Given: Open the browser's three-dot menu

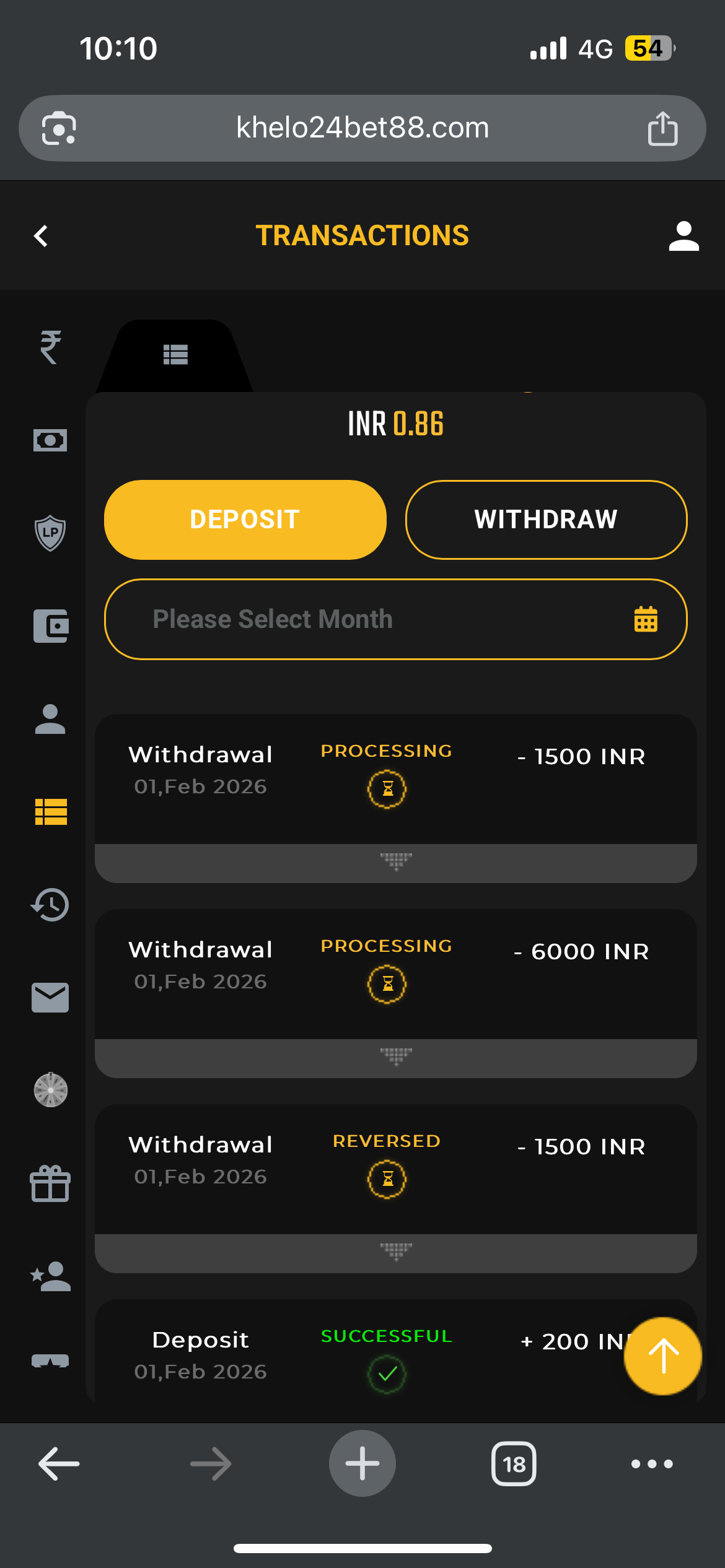Looking at the screenshot, I should point(651,1464).
